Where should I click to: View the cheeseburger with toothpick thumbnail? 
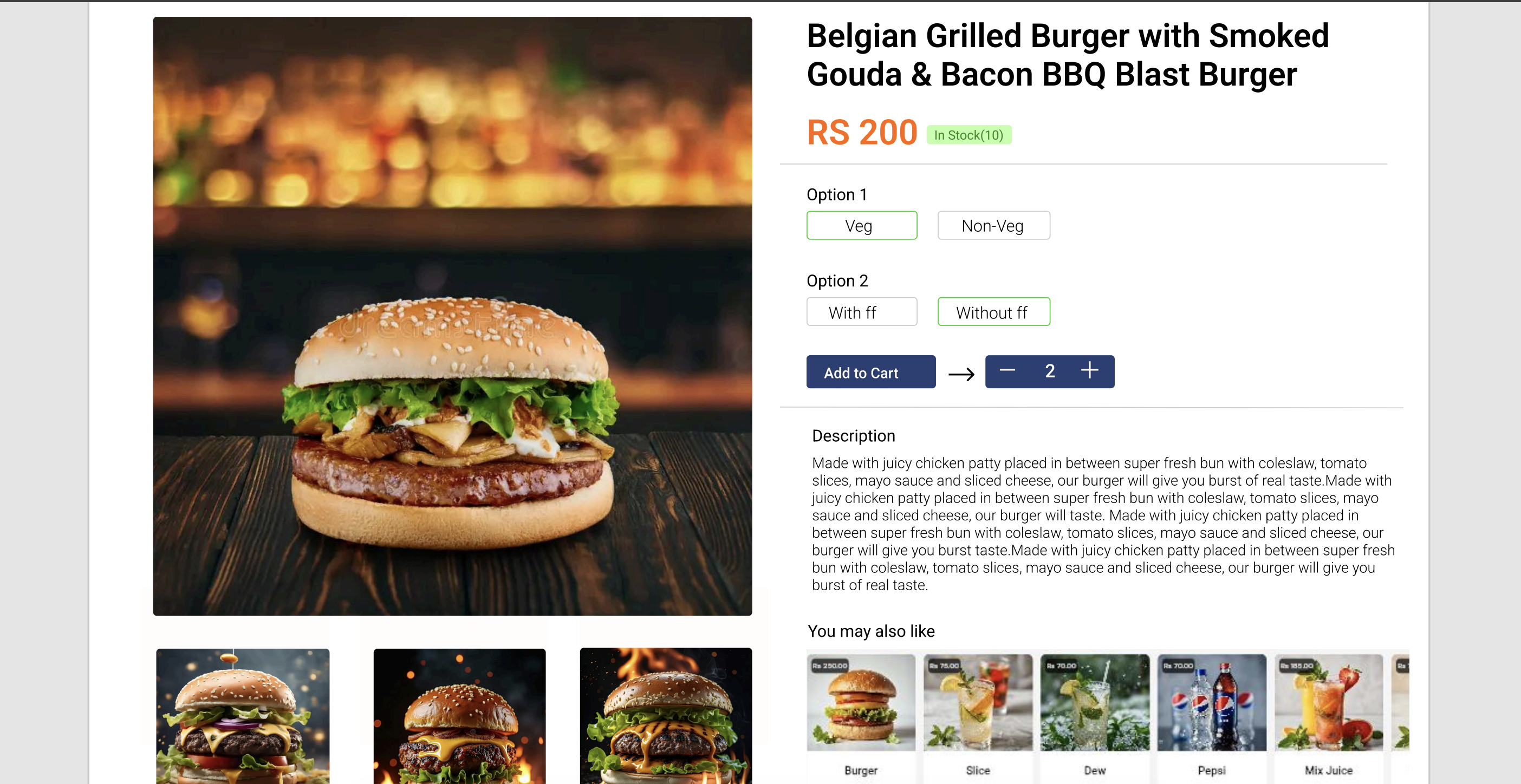[x=243, y=716]
